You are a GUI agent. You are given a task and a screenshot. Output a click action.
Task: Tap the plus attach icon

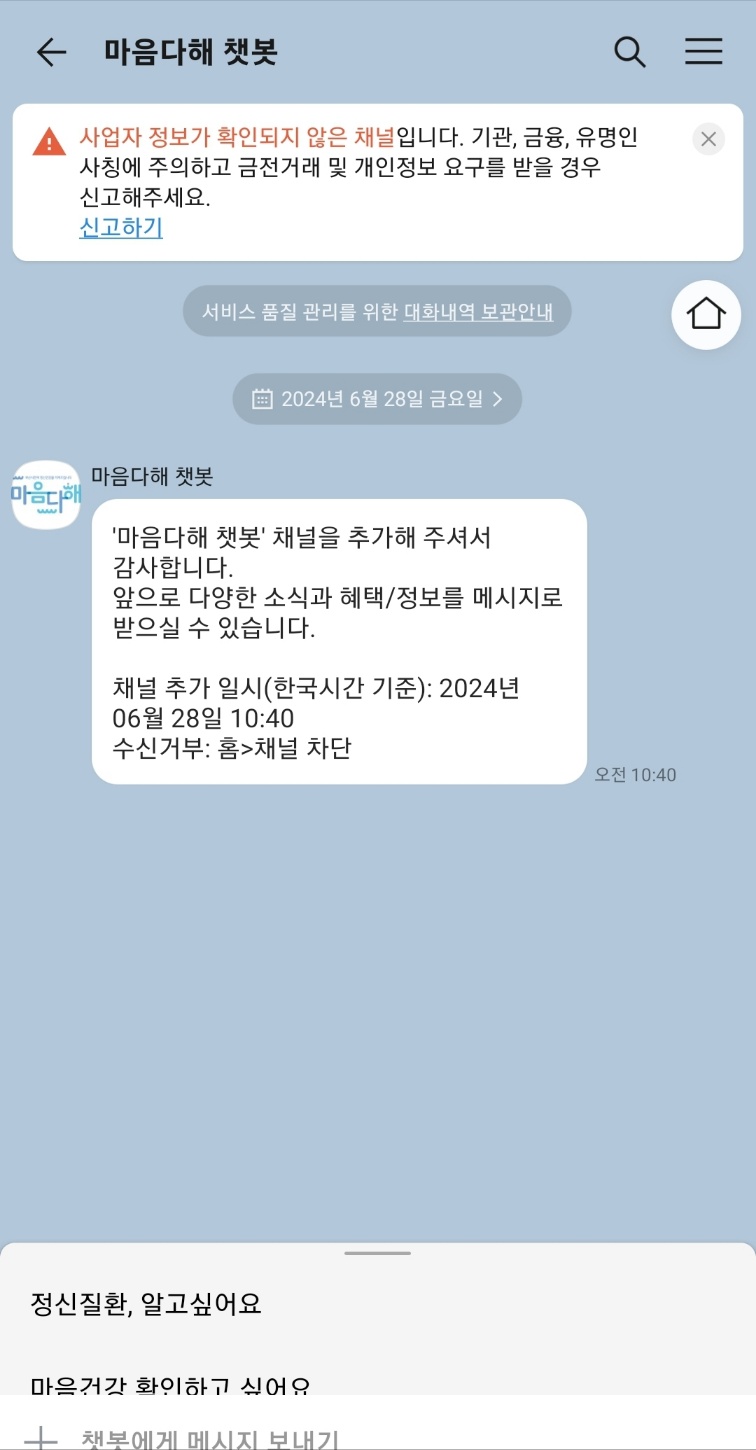[40, 1438]
